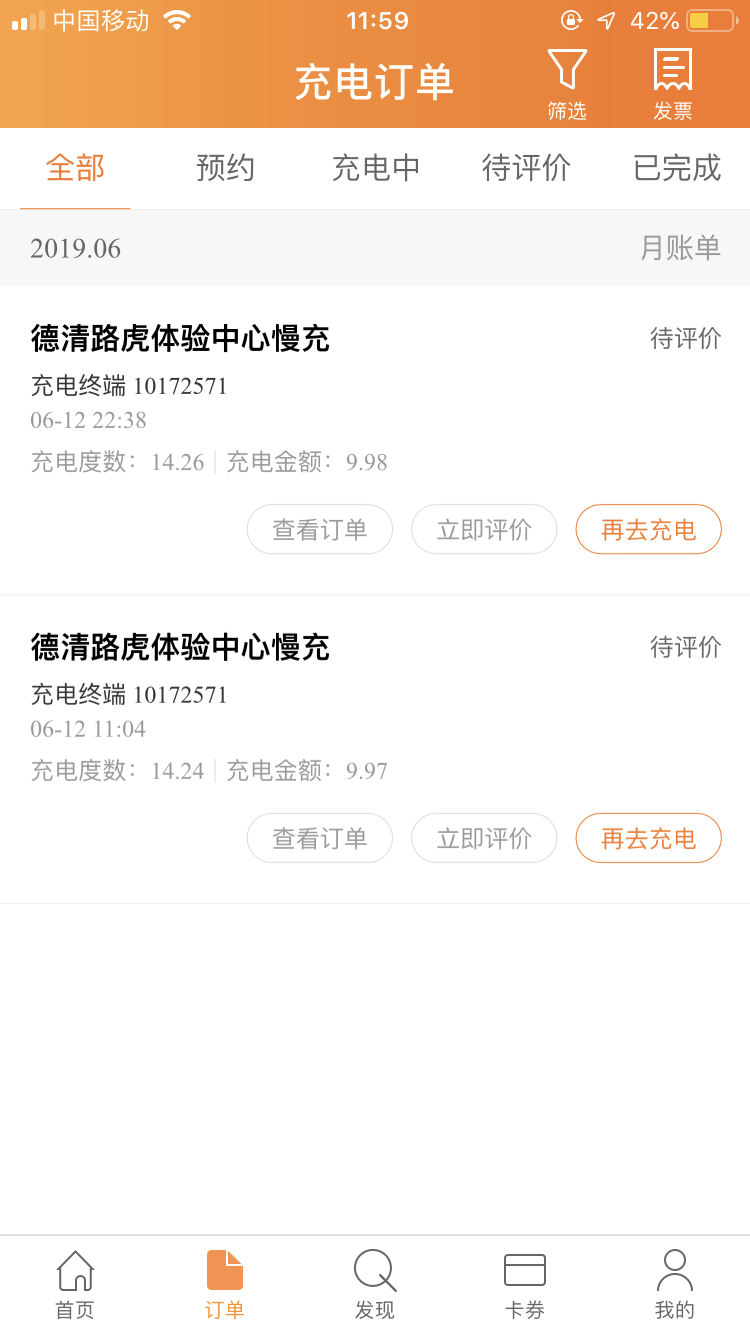Tap 查看订单 for the 11:04 order
Viewport: 750px width, 1334px height.
click(x=320, y=838)
